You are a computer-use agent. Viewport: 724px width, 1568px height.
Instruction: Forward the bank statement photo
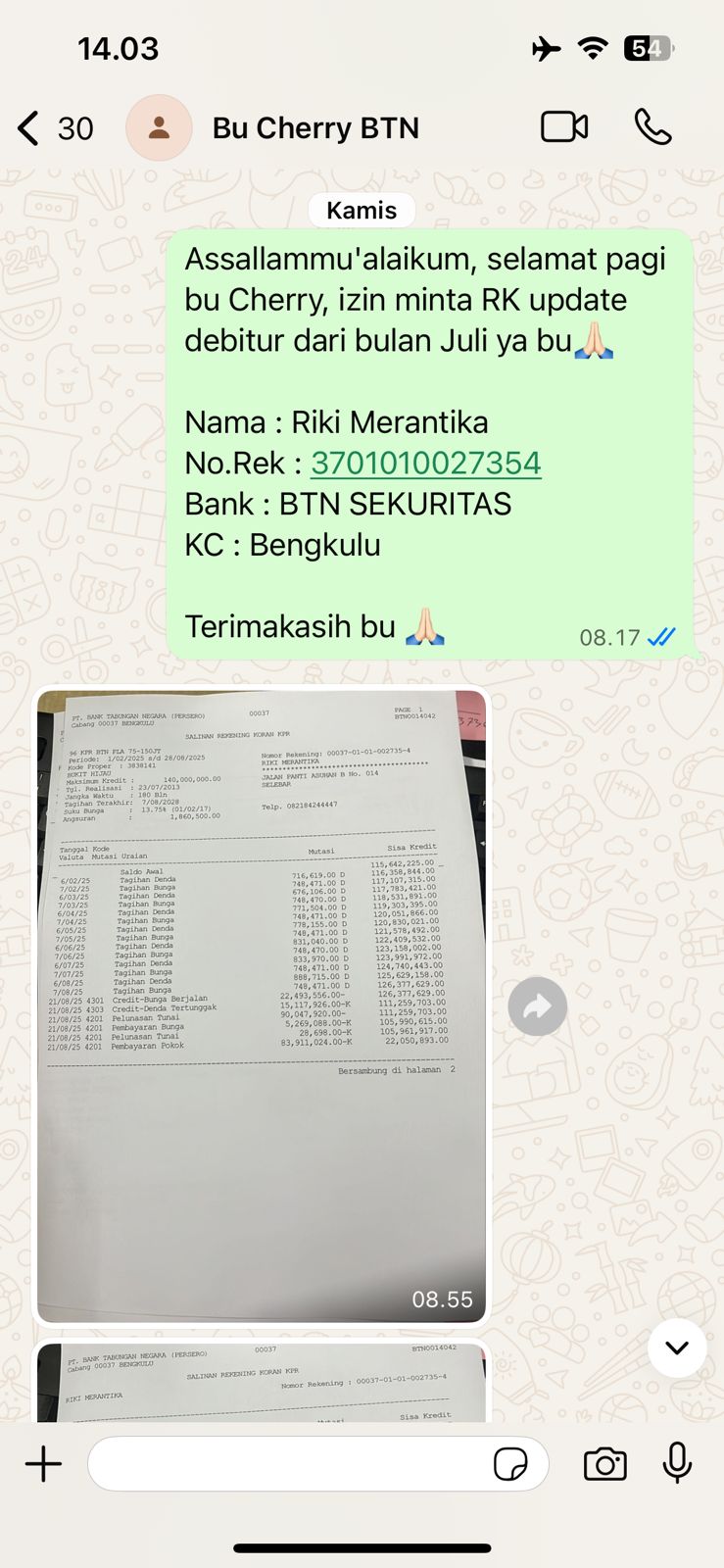[537, 1006]
